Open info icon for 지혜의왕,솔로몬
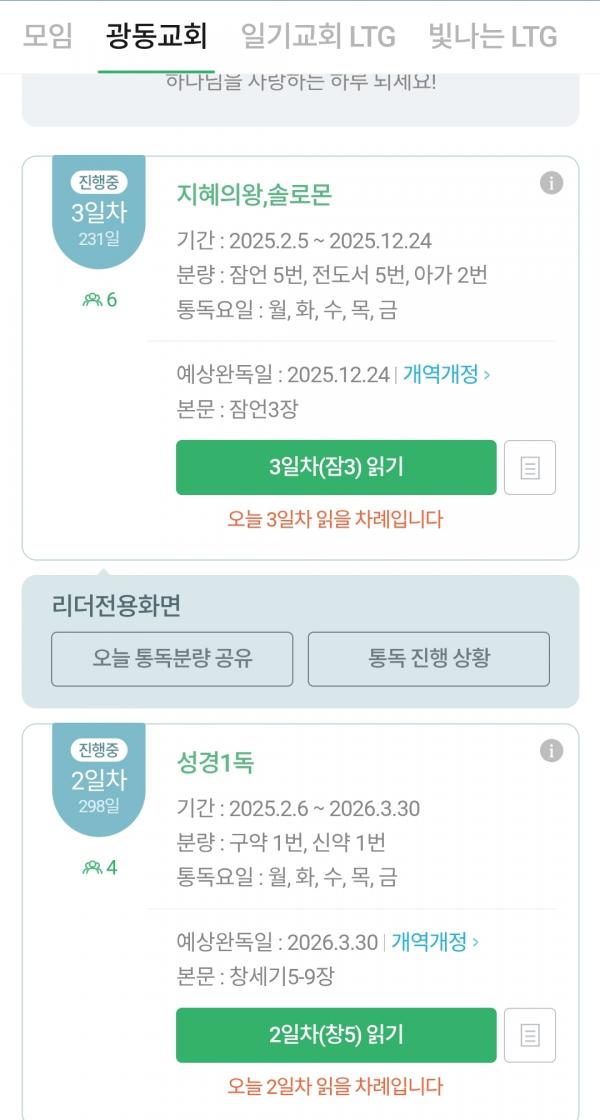The width and height of the screenshot is (600, 1120). [x=551, y=183]
